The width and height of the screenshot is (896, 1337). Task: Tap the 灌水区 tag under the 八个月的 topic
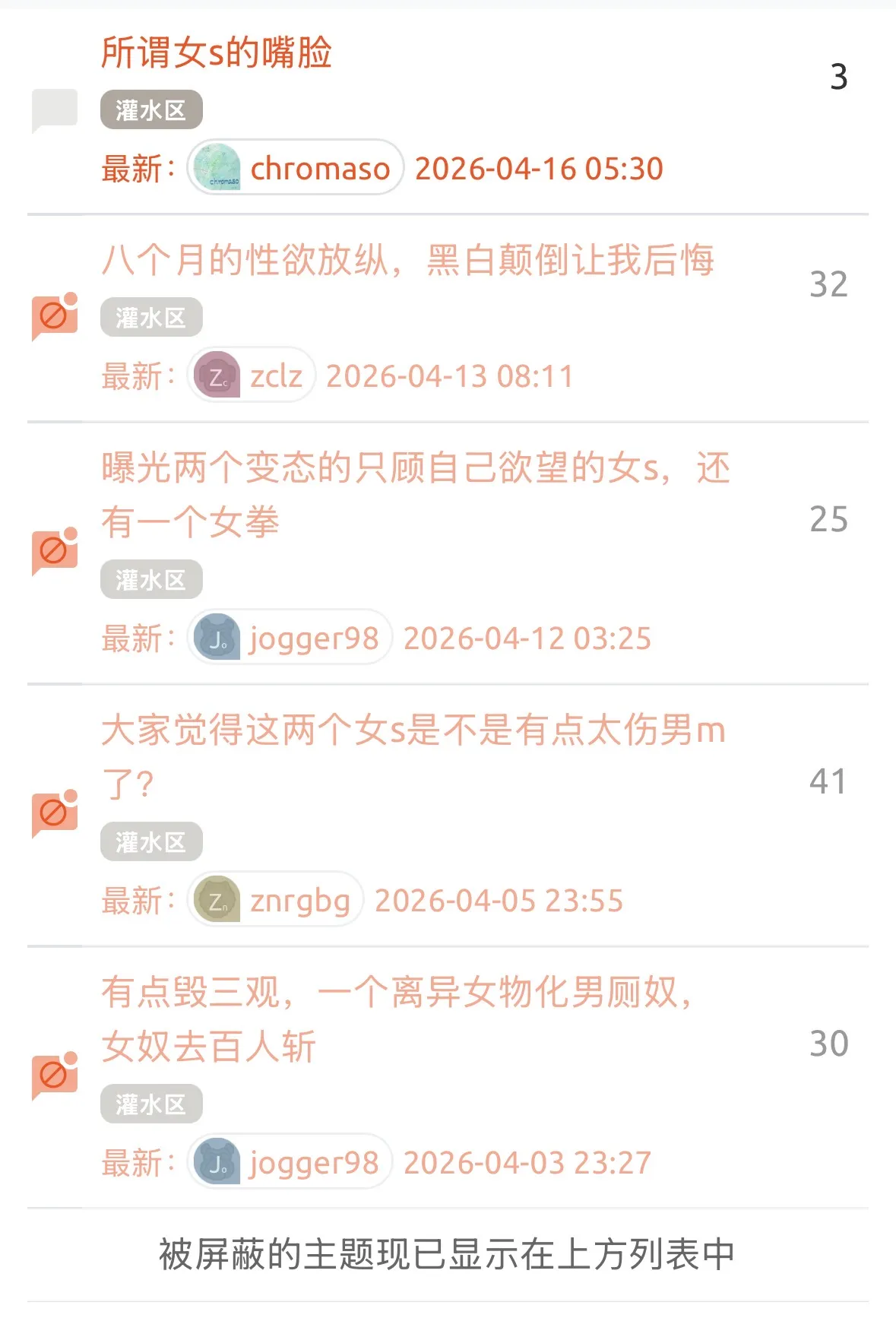pos(151,318)
